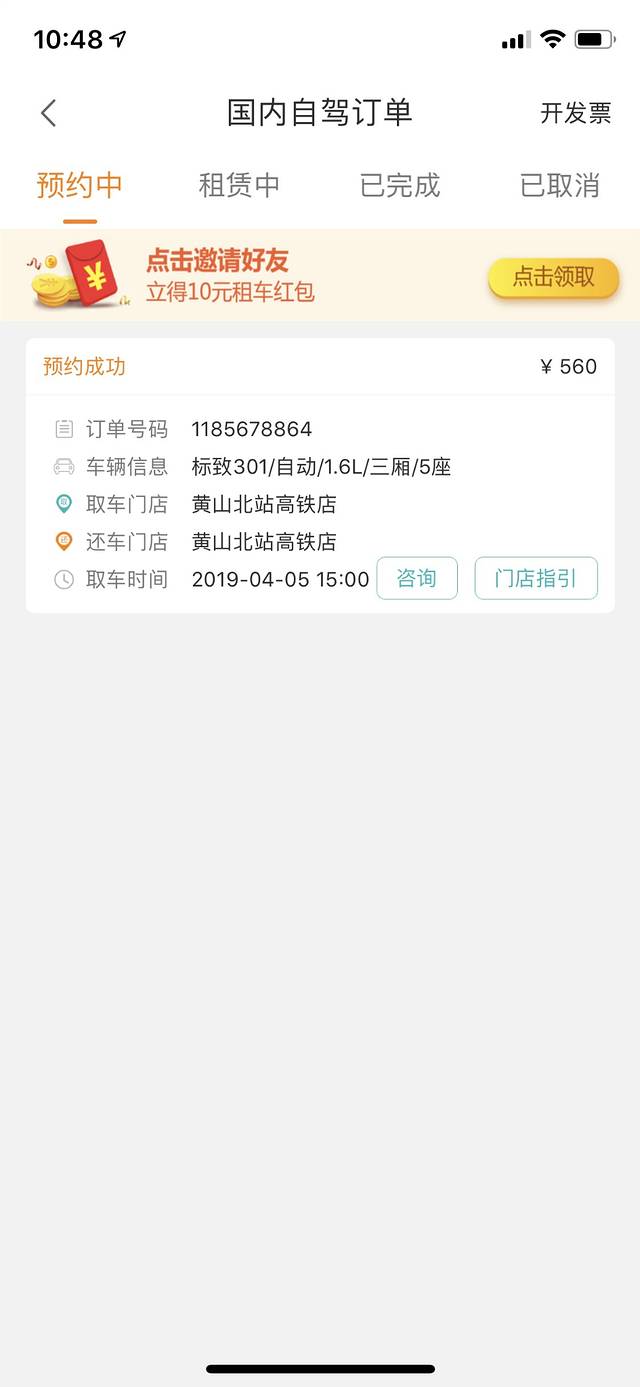Tap 咨询 to ask about the order
Screen dimensions: 640x1387
pos(416,578)
